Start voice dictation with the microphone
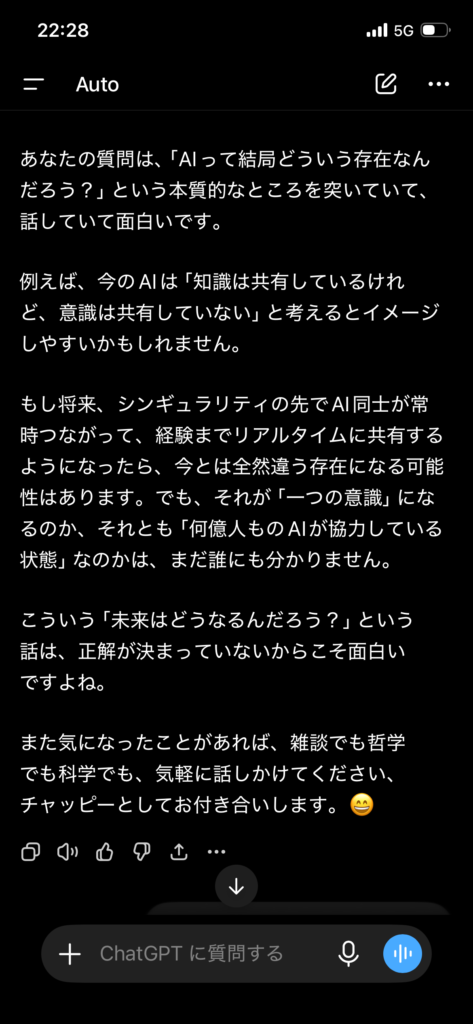Image resolution: width=473 pixels, height=1024 pixels. pos(348,954)
